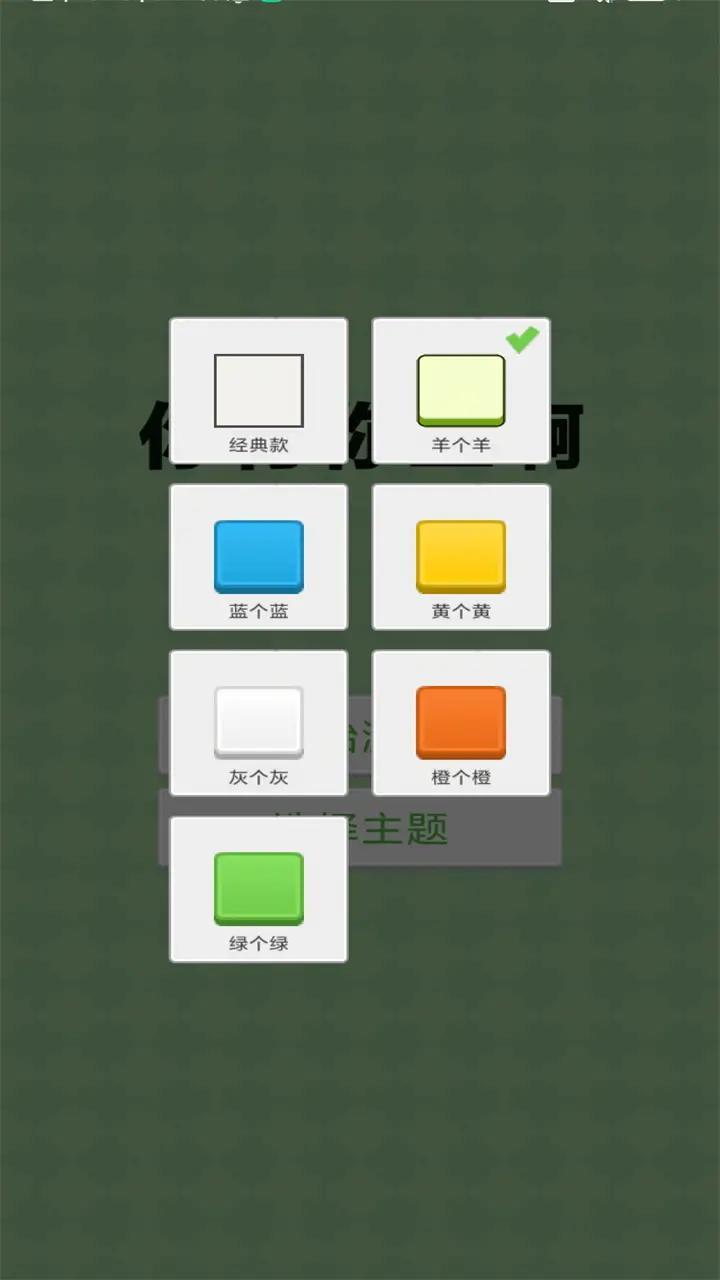This screenshot has height=1280, width=720.
Task: Select the 经典款 theme
Action: pyautogui.click(x=259, y=391)
